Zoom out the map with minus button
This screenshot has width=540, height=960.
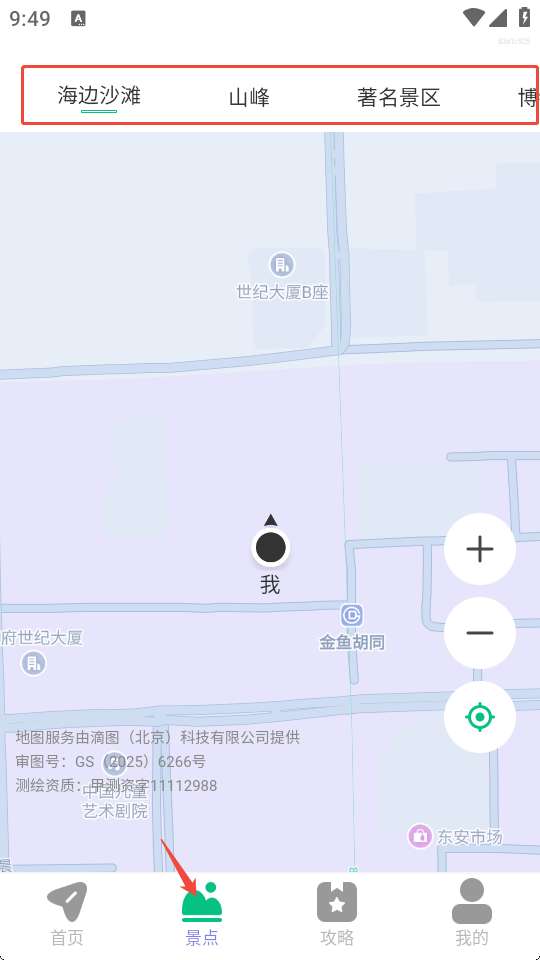480,633
